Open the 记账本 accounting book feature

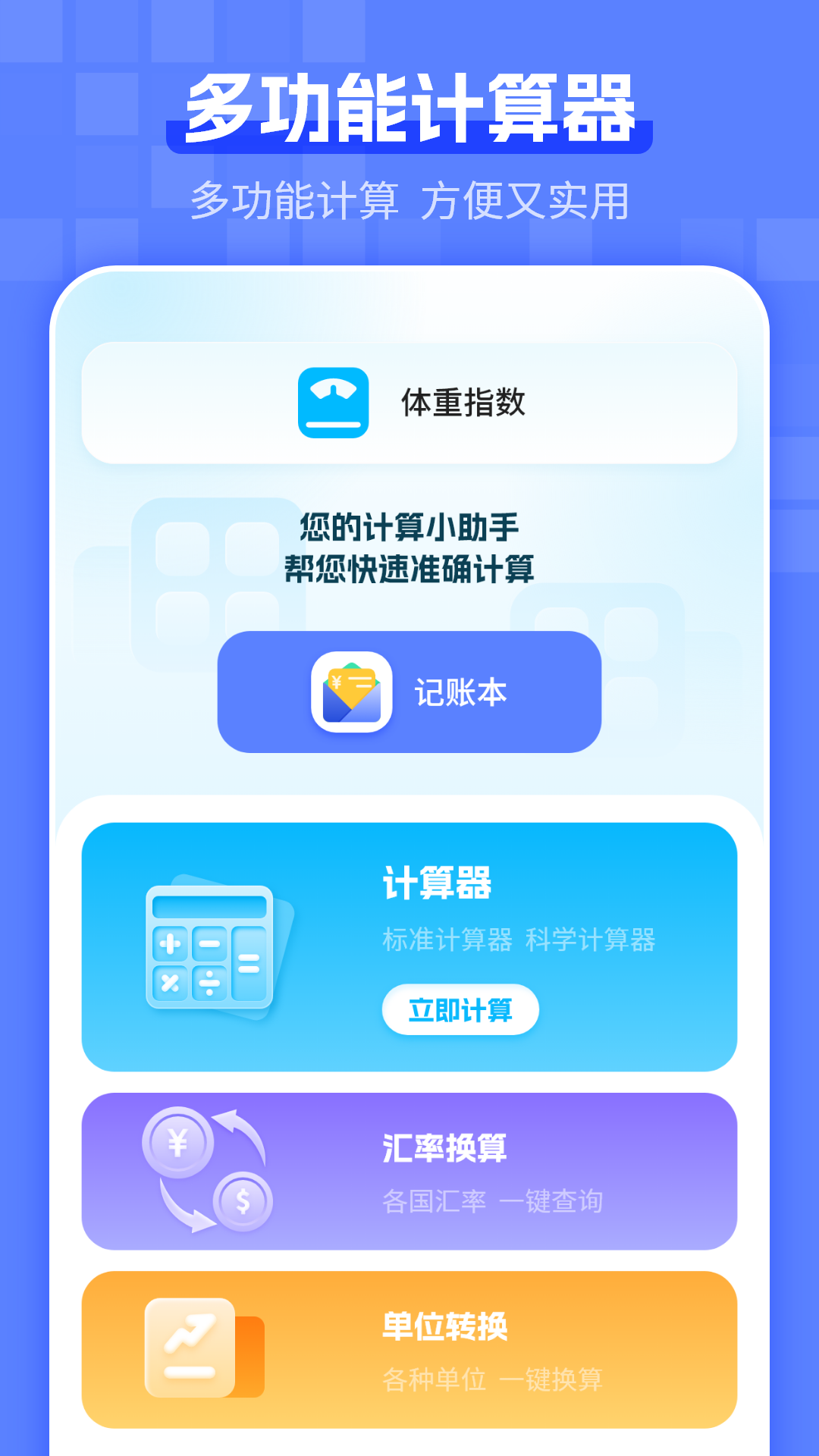(x=409, y=692)
